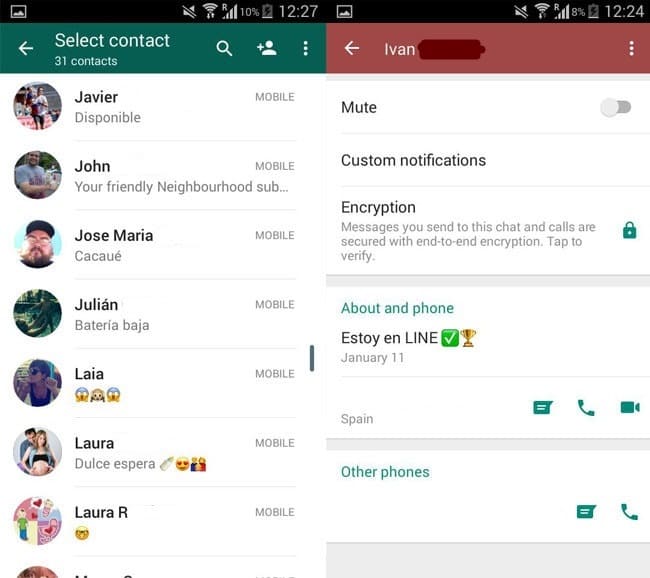Search contacts with the magnifier icon
This screenshot has width=650, height=578.
point(225,49)
